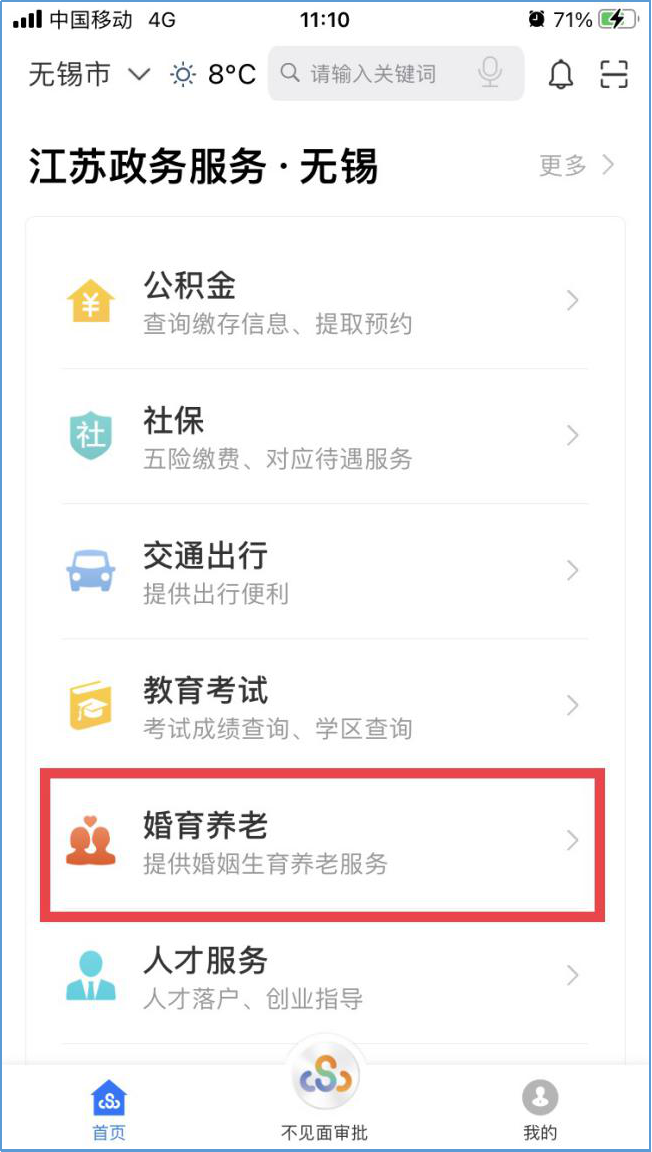Open the 公积金 service row

pos(324,301)
